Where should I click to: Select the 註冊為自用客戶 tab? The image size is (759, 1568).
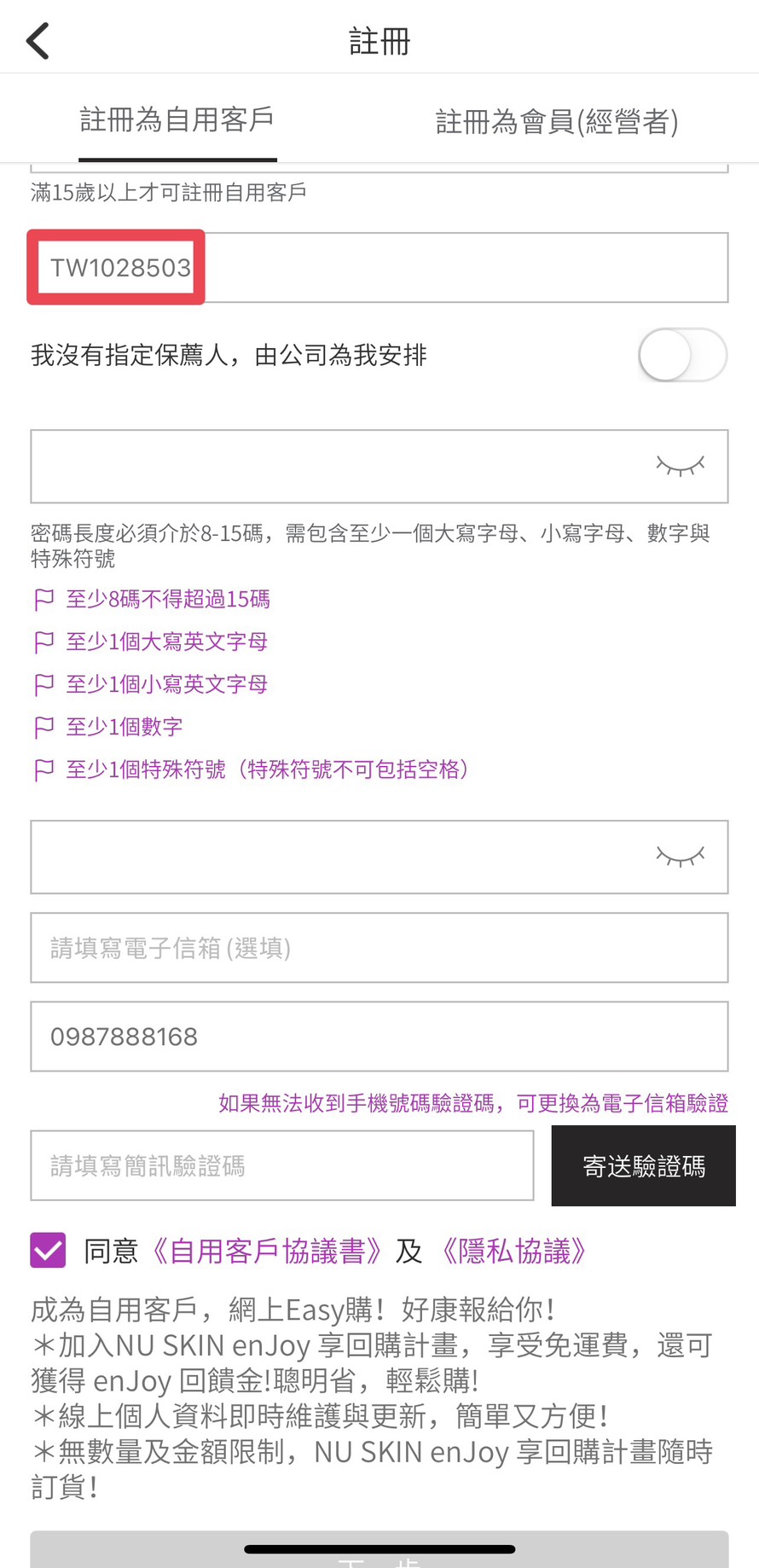(177, 119)
